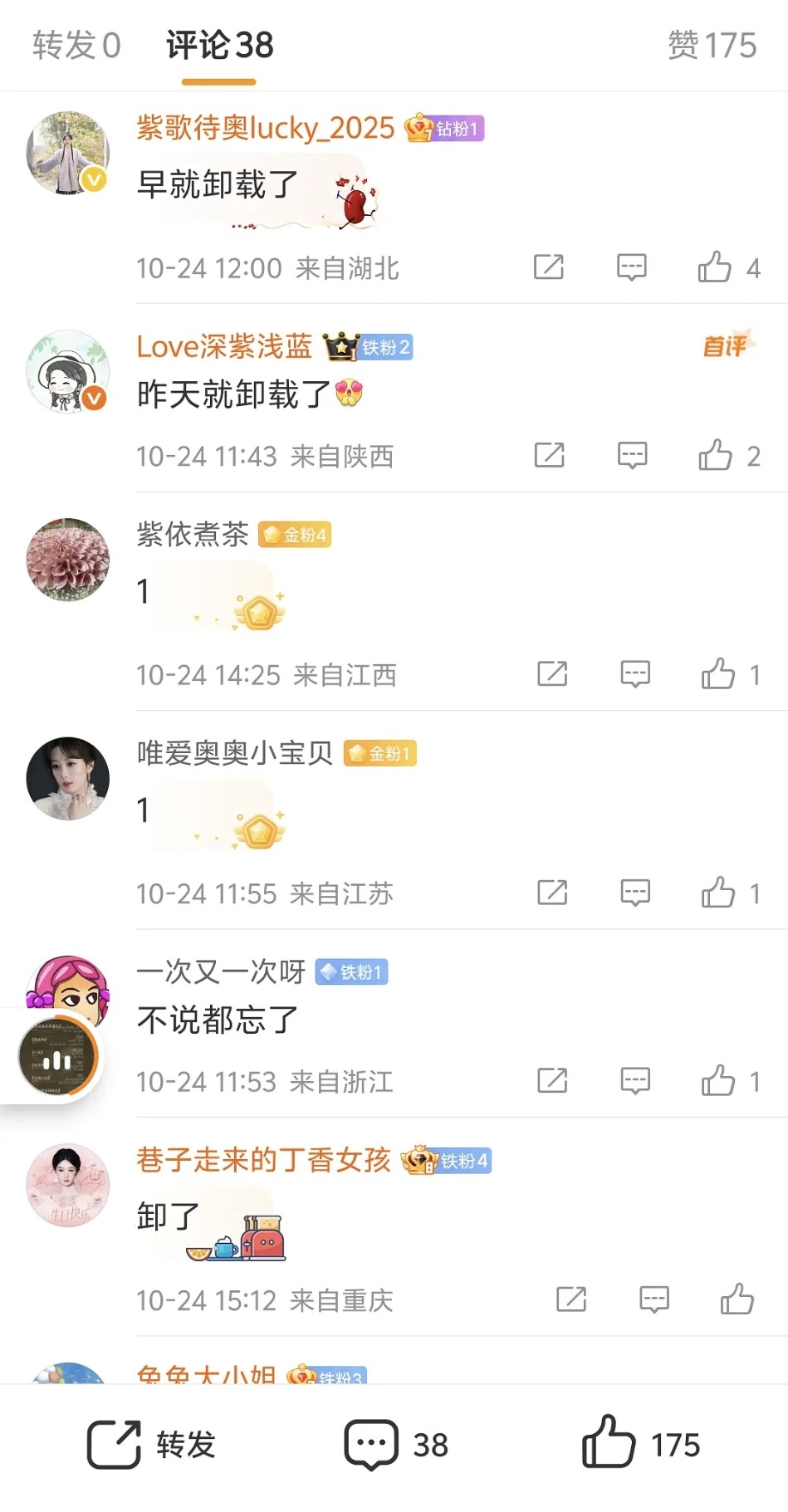Forward 紫依煮茶's comment
788x1512 pixels.
(x=552, y=674)
